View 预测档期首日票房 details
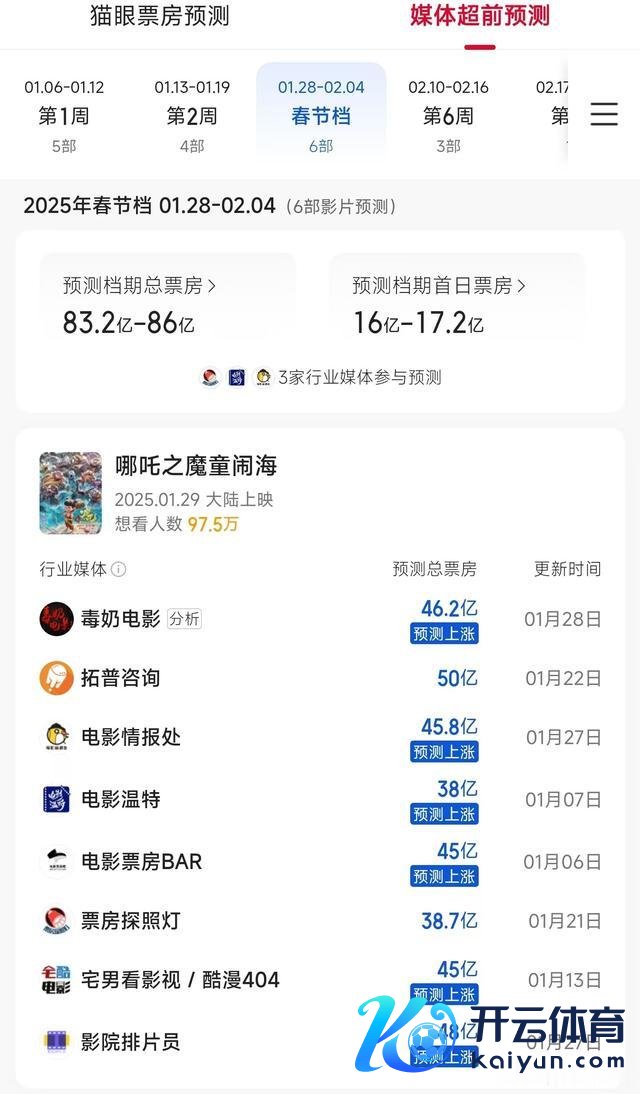This screenshot has width=640, height=1094. coord(439,286)
